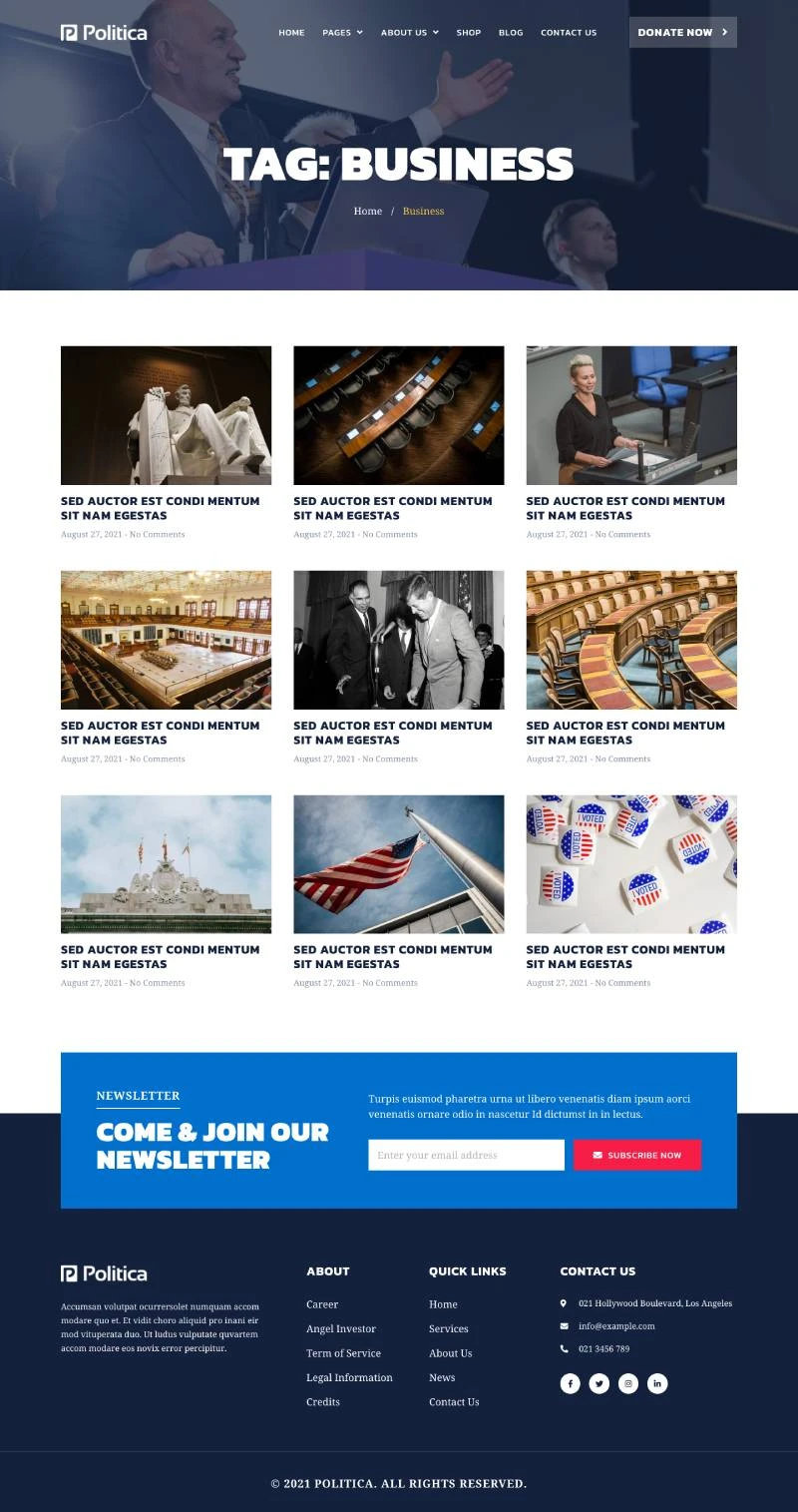
Task: Tap the Donate Now button
Action: pos(682,32)
